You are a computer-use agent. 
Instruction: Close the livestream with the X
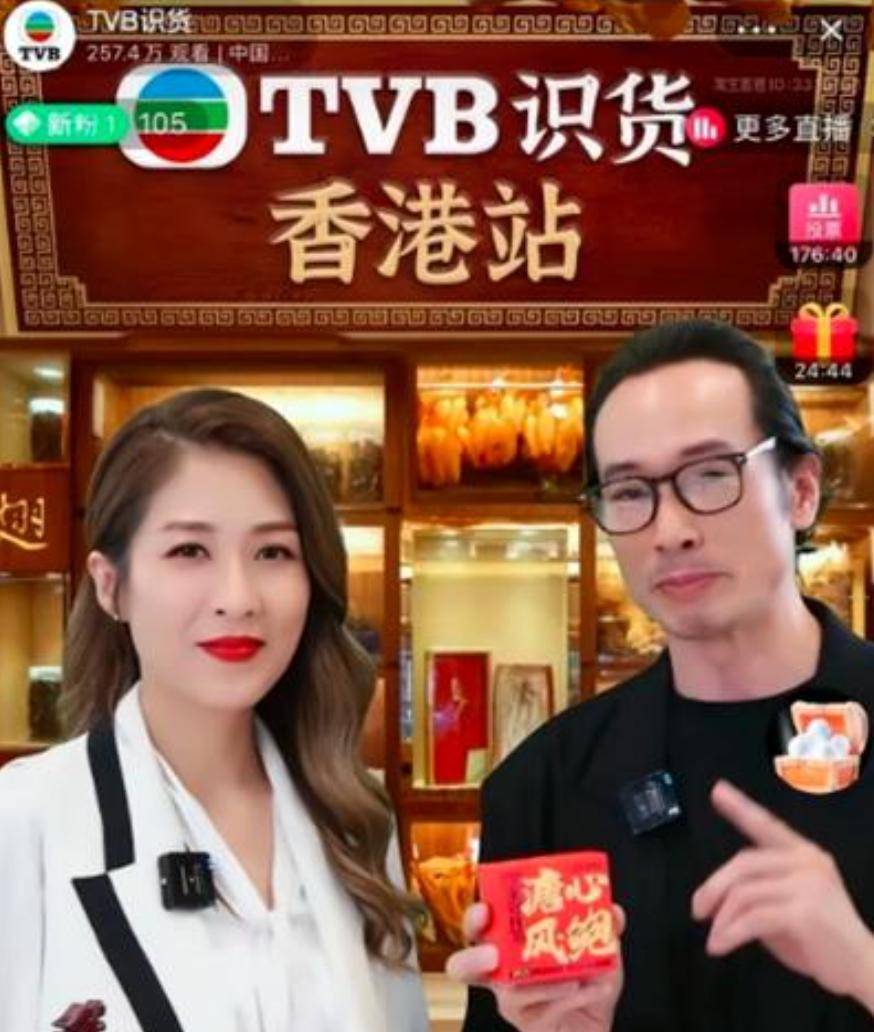point(831,30)
